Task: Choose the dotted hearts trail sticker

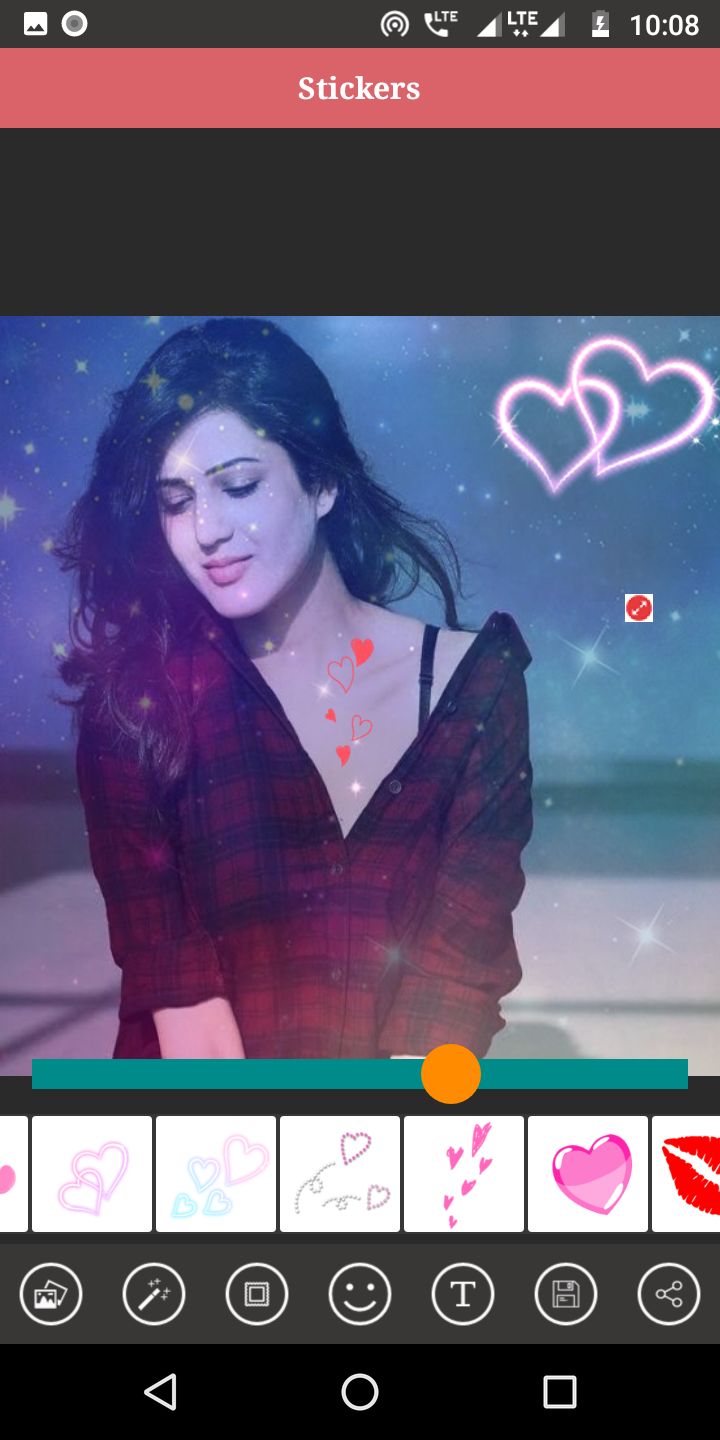Action: pyautogui.click(x=340, y=1174)
